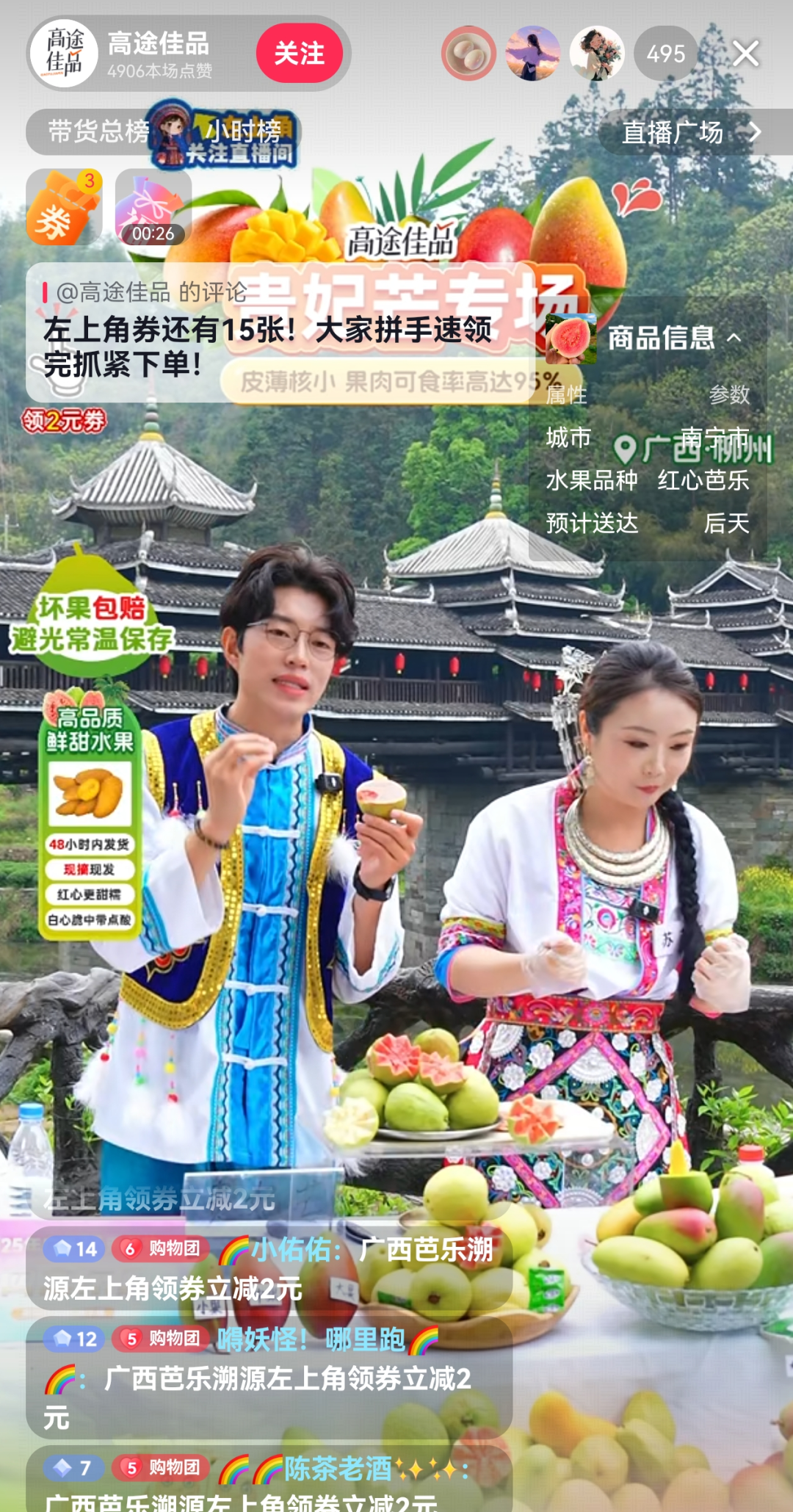Close the live stream

coord(745,54)
